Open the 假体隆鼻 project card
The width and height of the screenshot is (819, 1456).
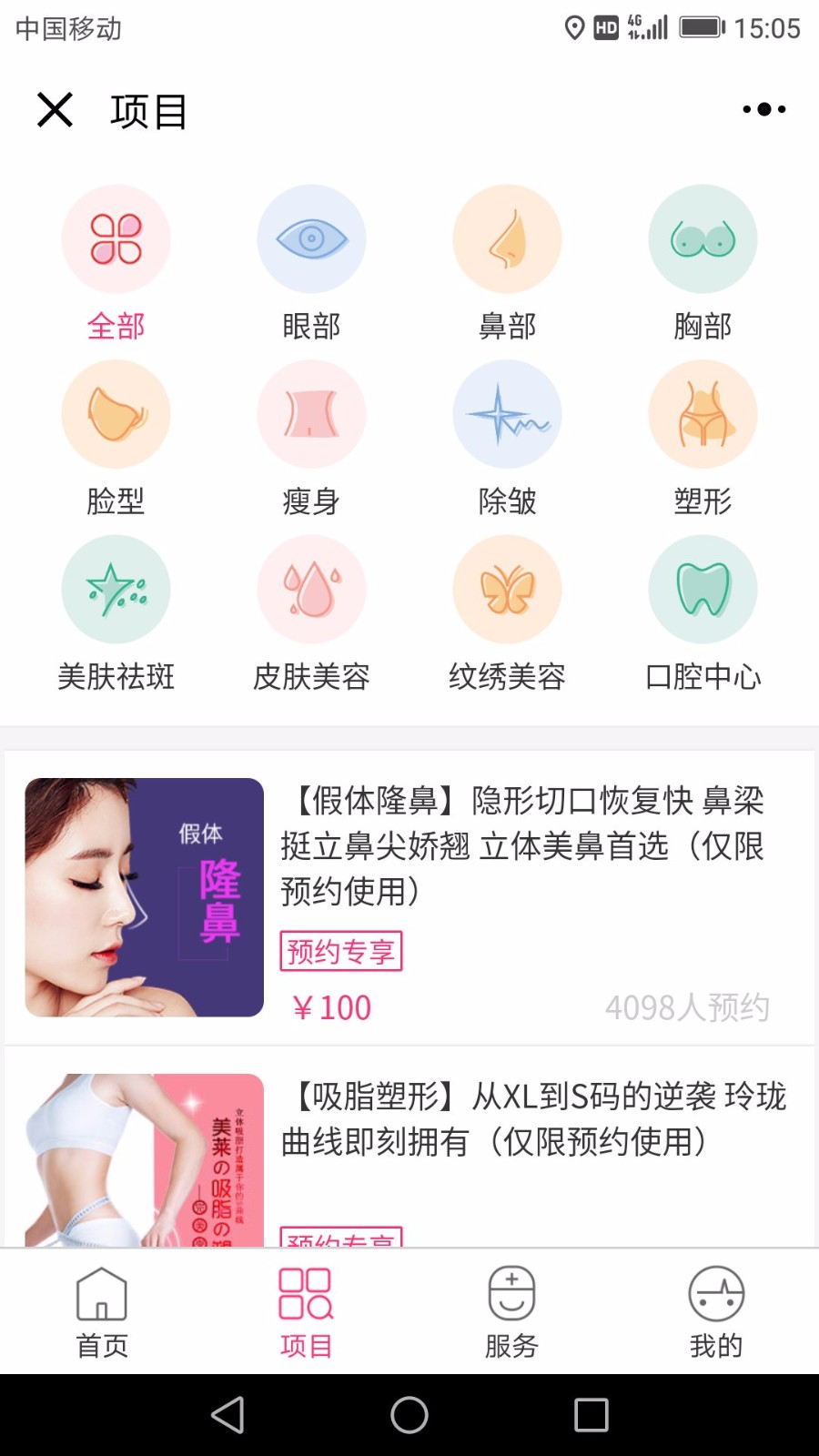coord(409,897)
